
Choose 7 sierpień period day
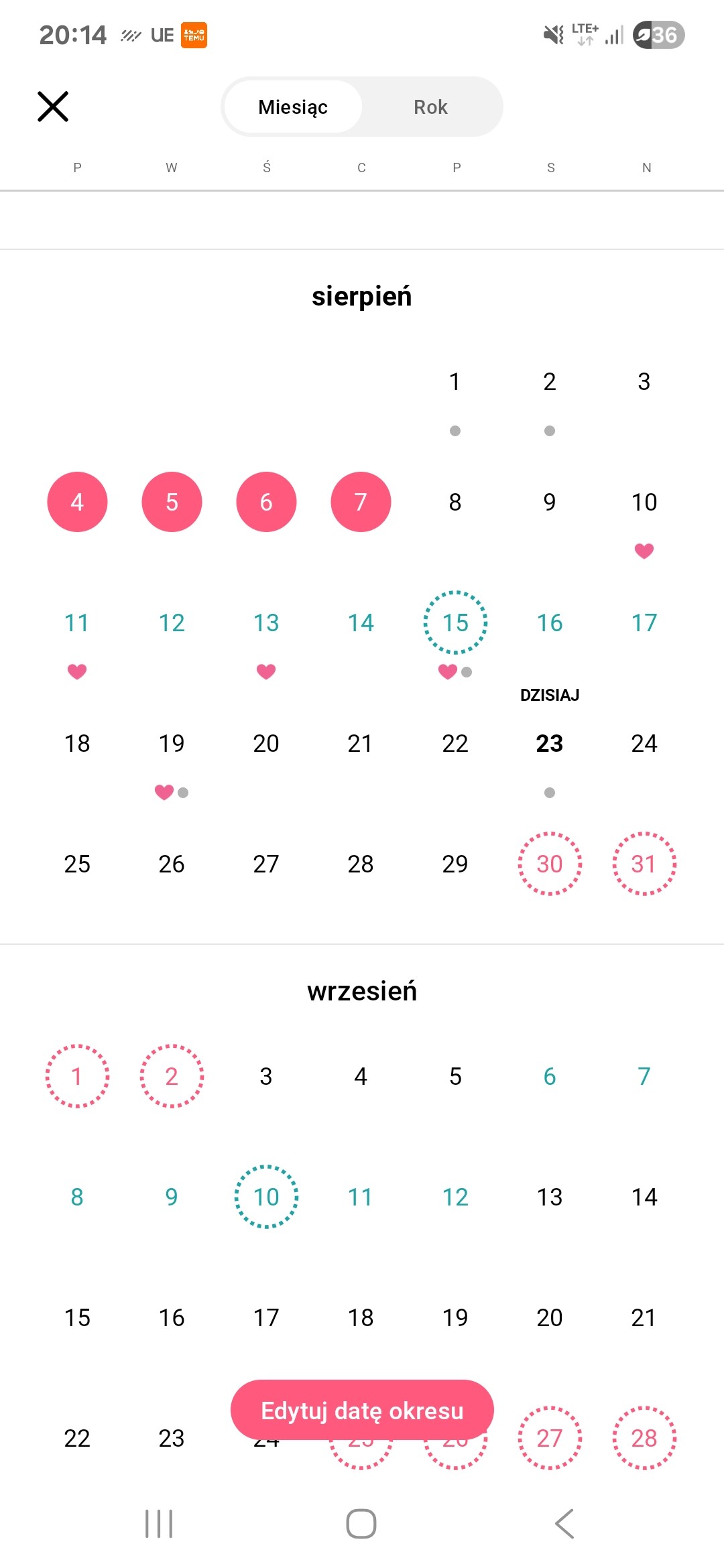[361, 502]
